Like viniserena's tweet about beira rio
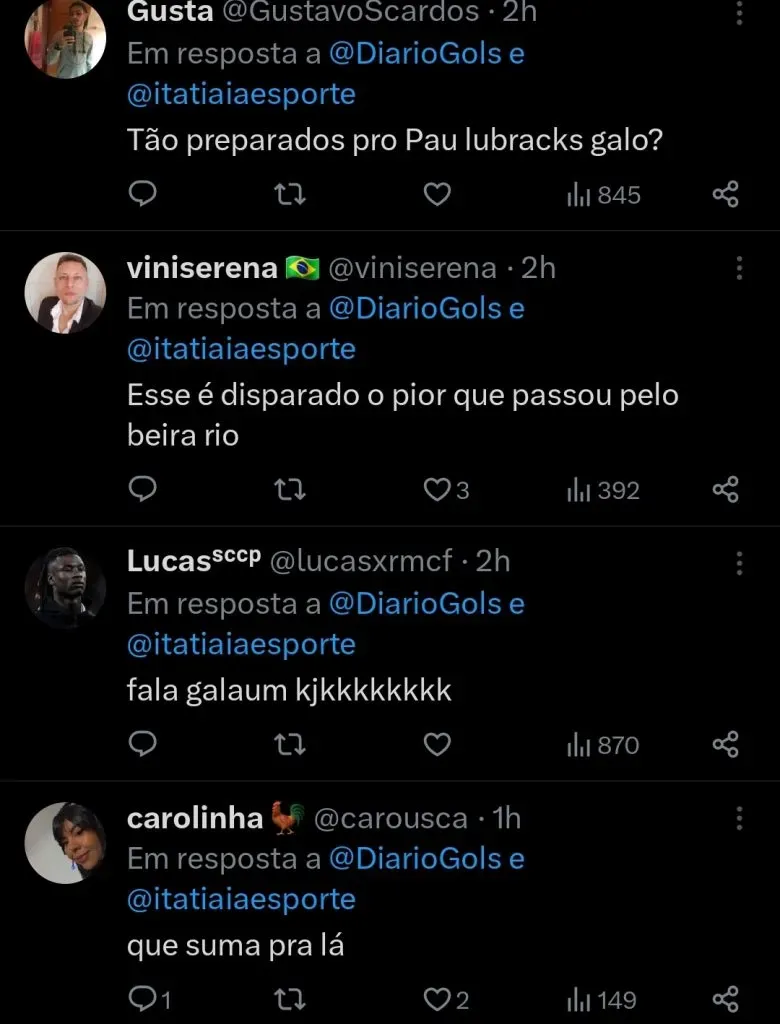The height and width of the screenshot is (1024, 780). point(437,490)
